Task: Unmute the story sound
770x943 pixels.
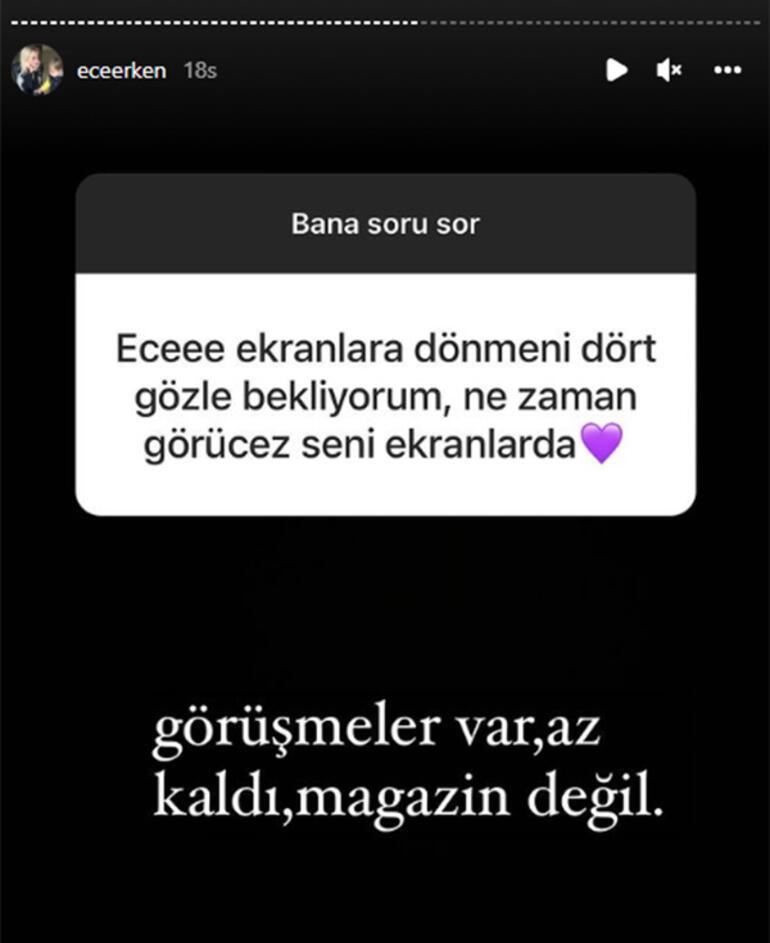Action: 669,70
